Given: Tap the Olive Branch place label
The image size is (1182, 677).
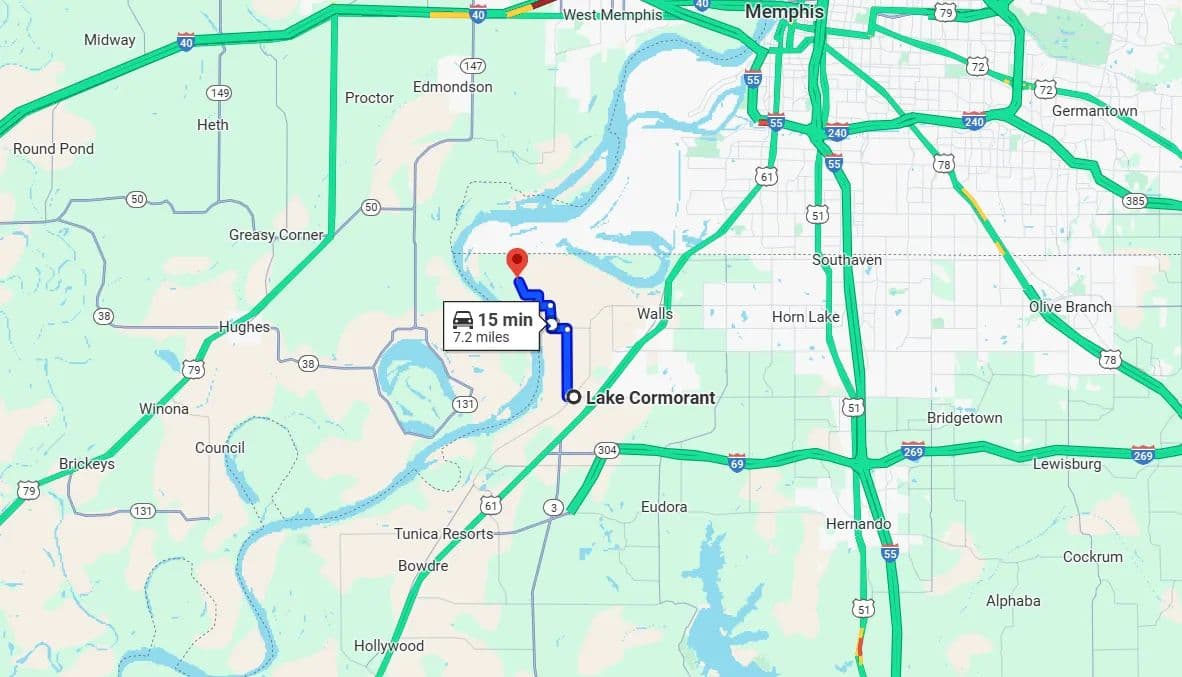Looking at the screenshot, I should point(1070,307).
